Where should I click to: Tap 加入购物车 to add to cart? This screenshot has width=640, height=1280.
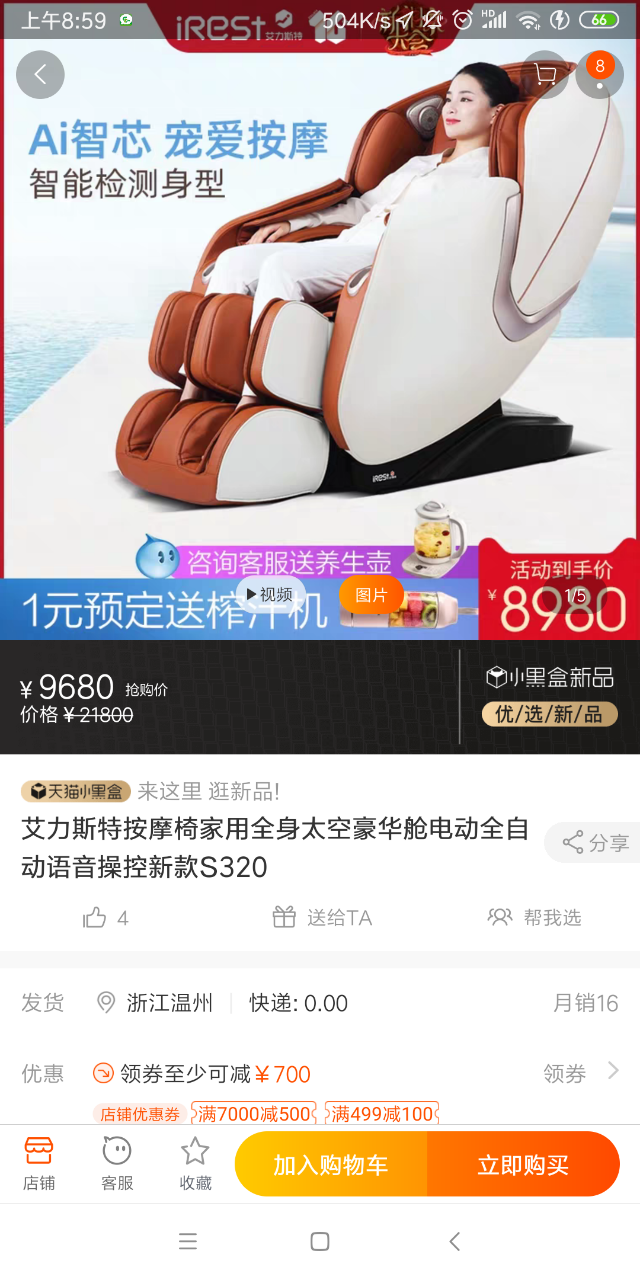click(x=331, y=1164)
